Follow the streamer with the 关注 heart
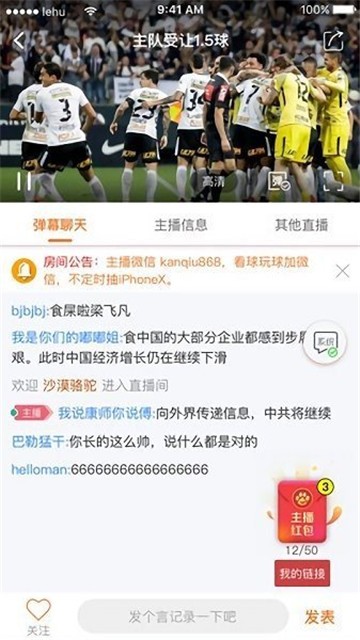This screenshot has width=360, height=640. pos(38,617)
